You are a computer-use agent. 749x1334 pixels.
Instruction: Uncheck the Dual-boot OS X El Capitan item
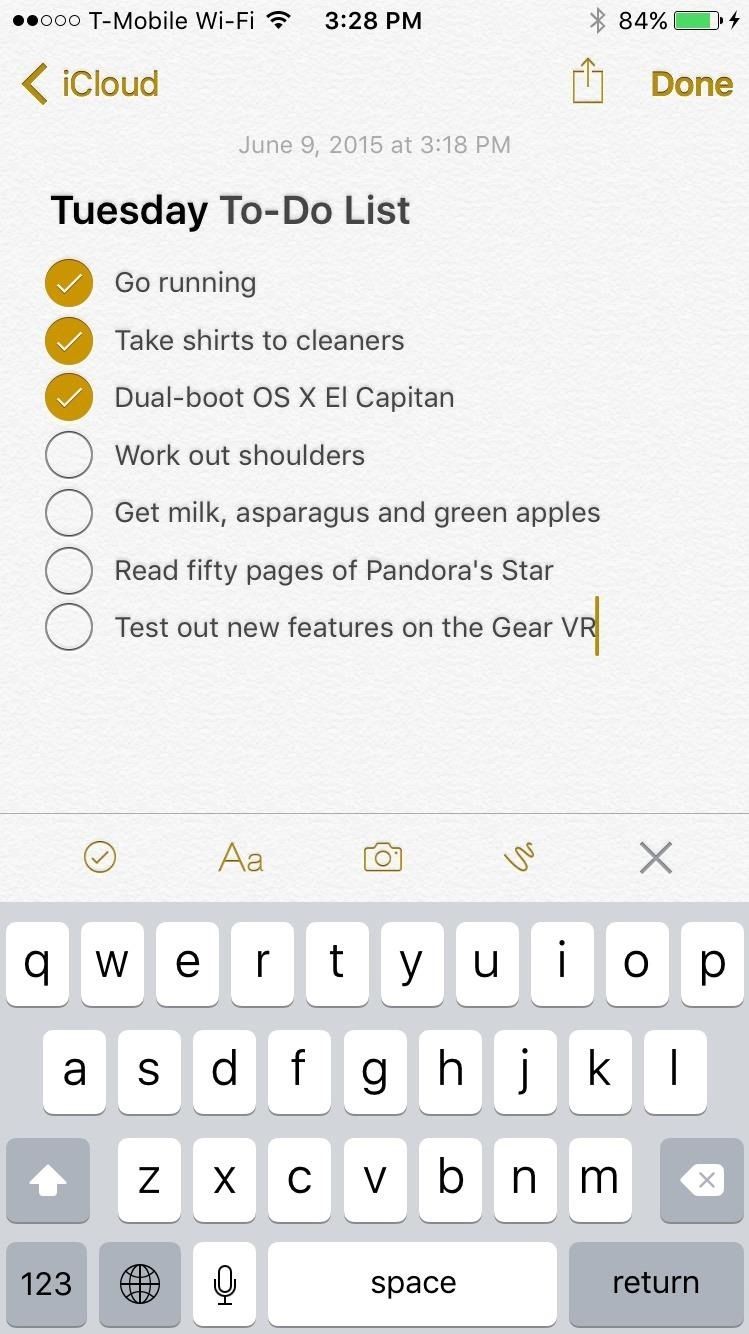click(x=68, y=397)
